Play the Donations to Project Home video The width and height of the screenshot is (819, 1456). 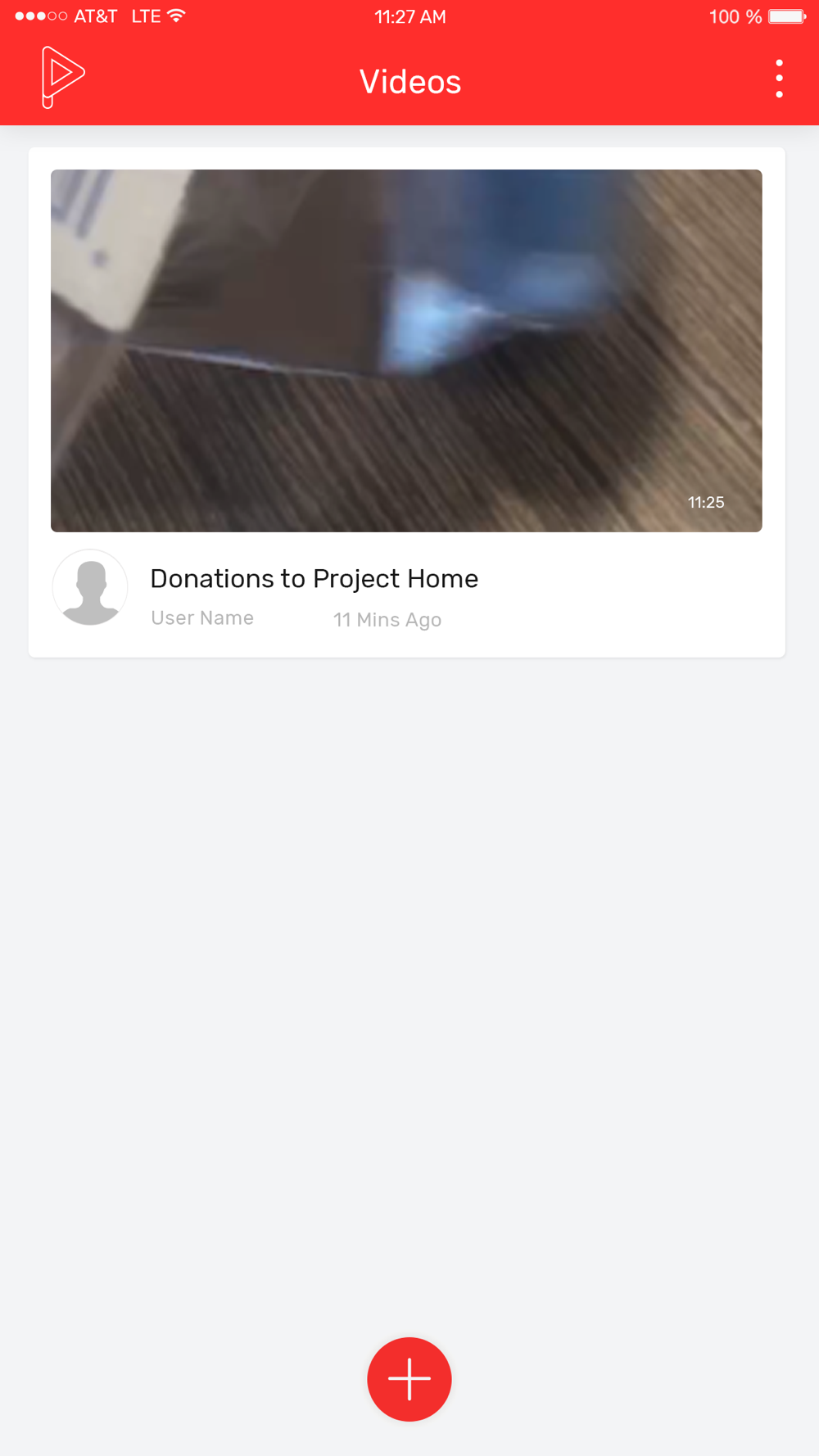pos(406,350)
